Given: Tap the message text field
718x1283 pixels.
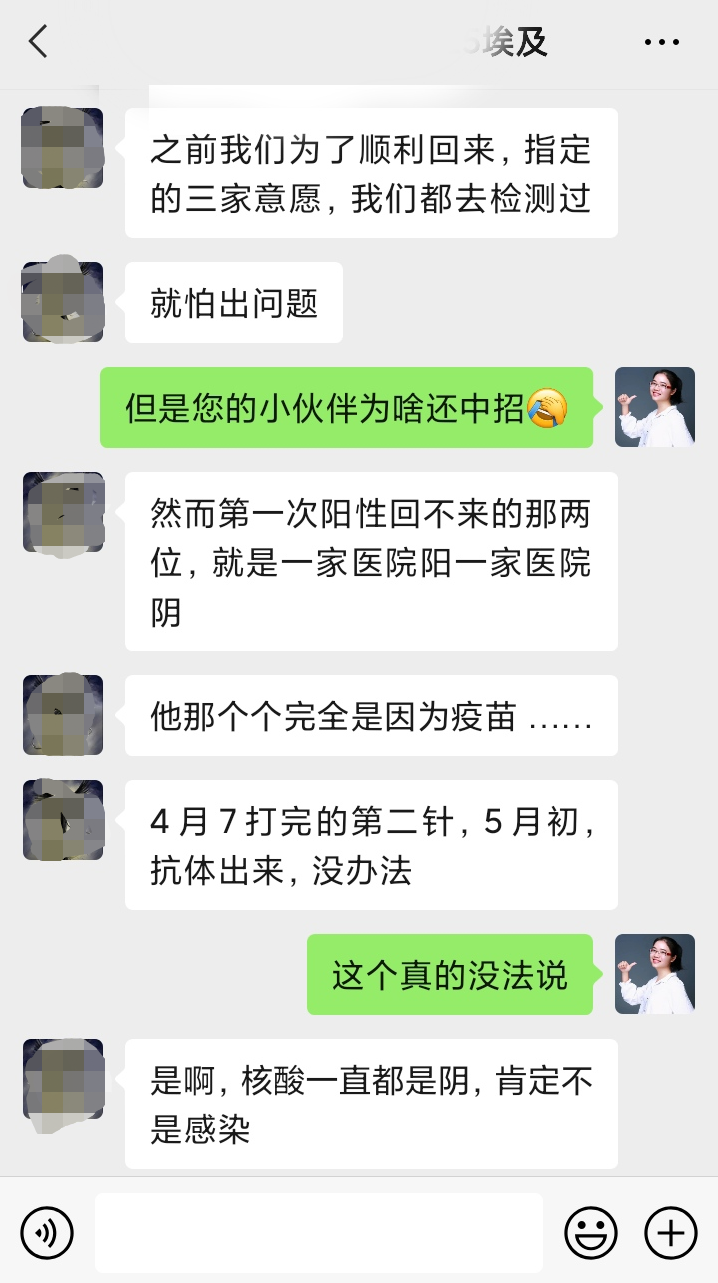Looking at the screenshot, I should 319,1232.
